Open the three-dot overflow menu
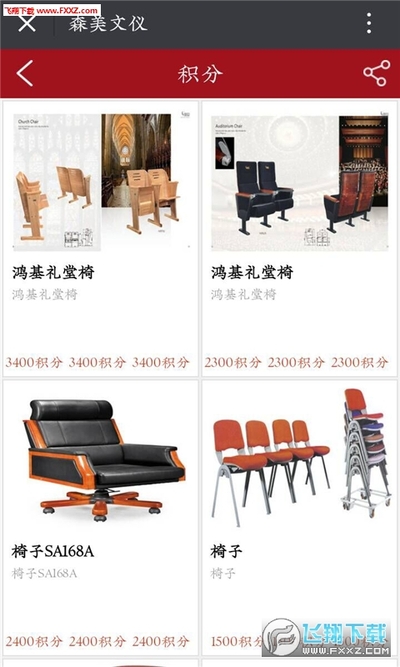This screenshot has width=400, height=667. (x=369, y=23)
